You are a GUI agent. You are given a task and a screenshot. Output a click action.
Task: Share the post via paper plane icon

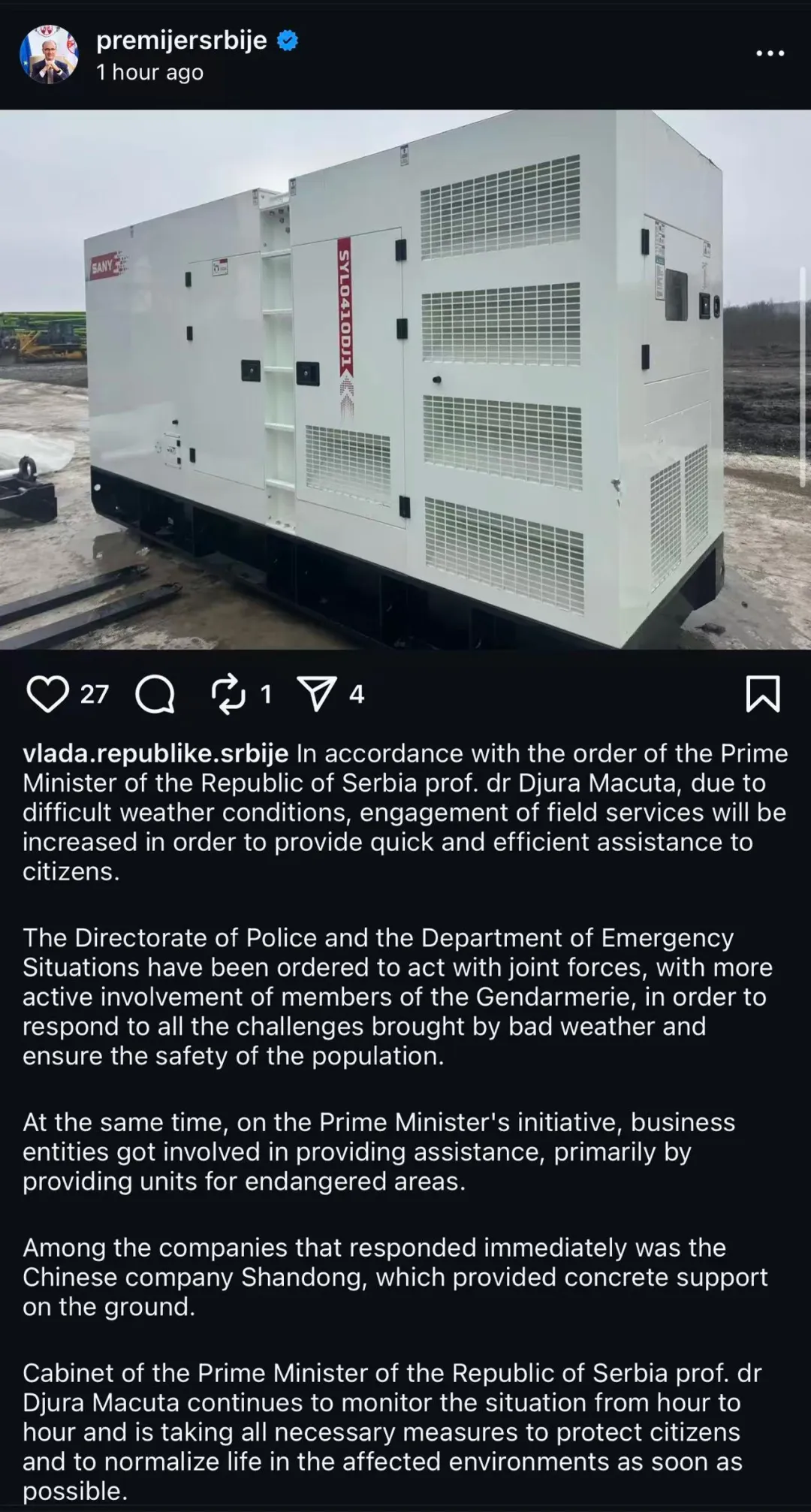click(316, 693)
